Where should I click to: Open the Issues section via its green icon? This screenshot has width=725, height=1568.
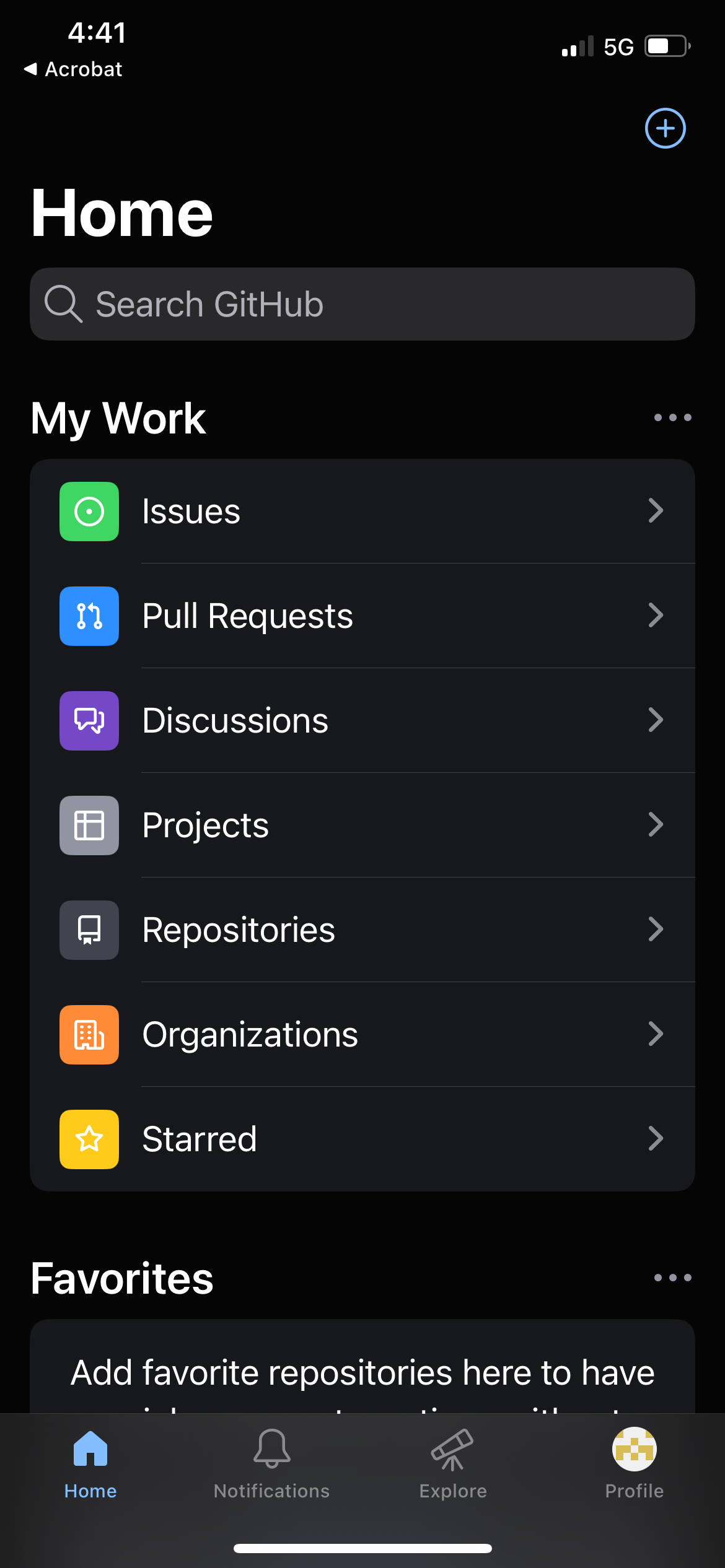click(x=89, y=511)
